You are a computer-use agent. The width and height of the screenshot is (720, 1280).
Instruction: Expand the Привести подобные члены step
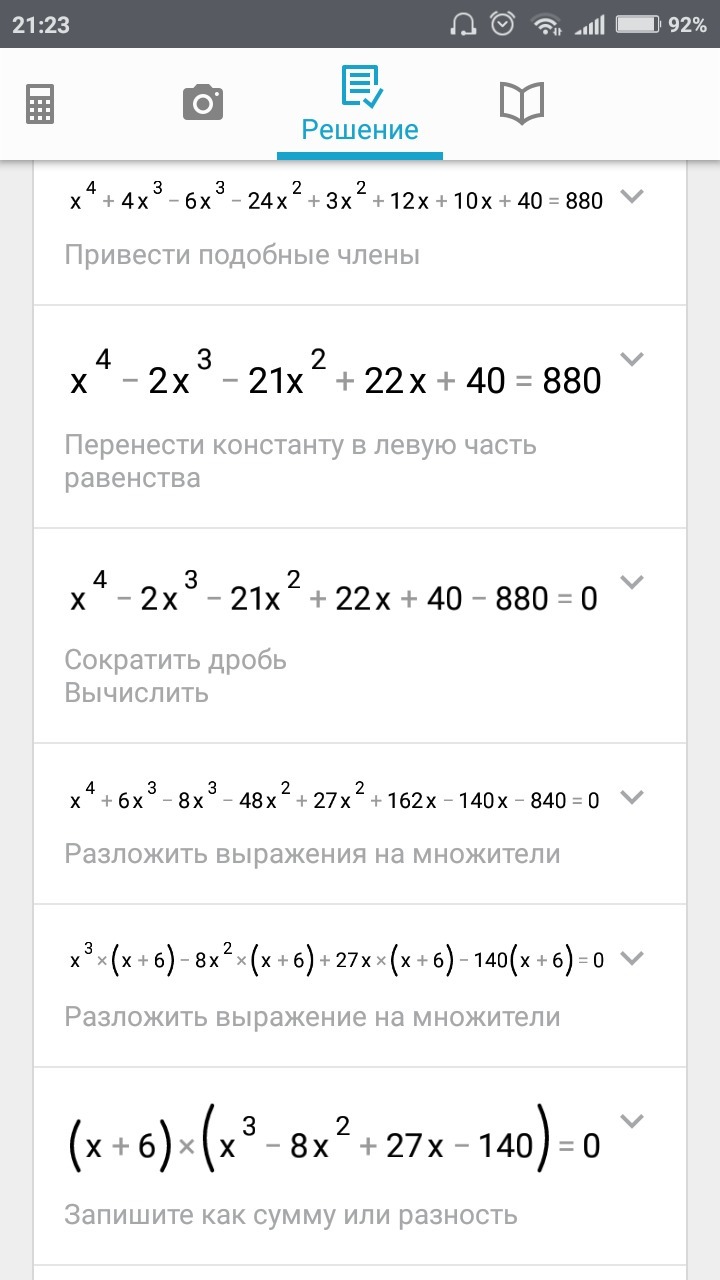point(631,196)
